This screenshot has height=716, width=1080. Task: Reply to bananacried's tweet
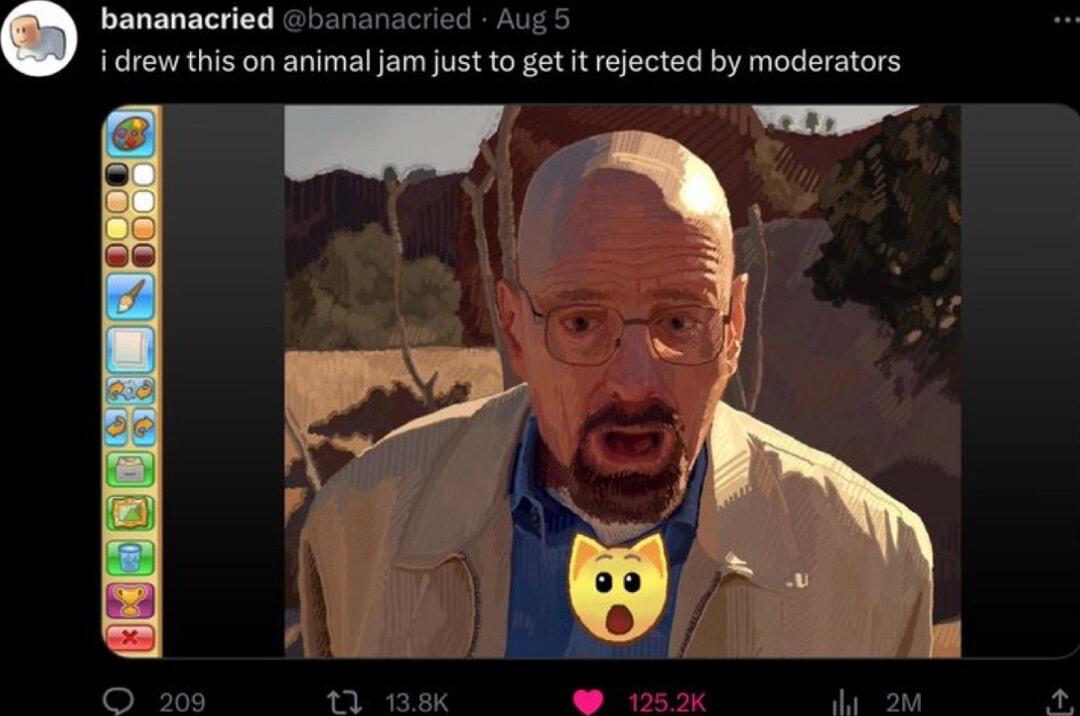click(x=121, y=702)
